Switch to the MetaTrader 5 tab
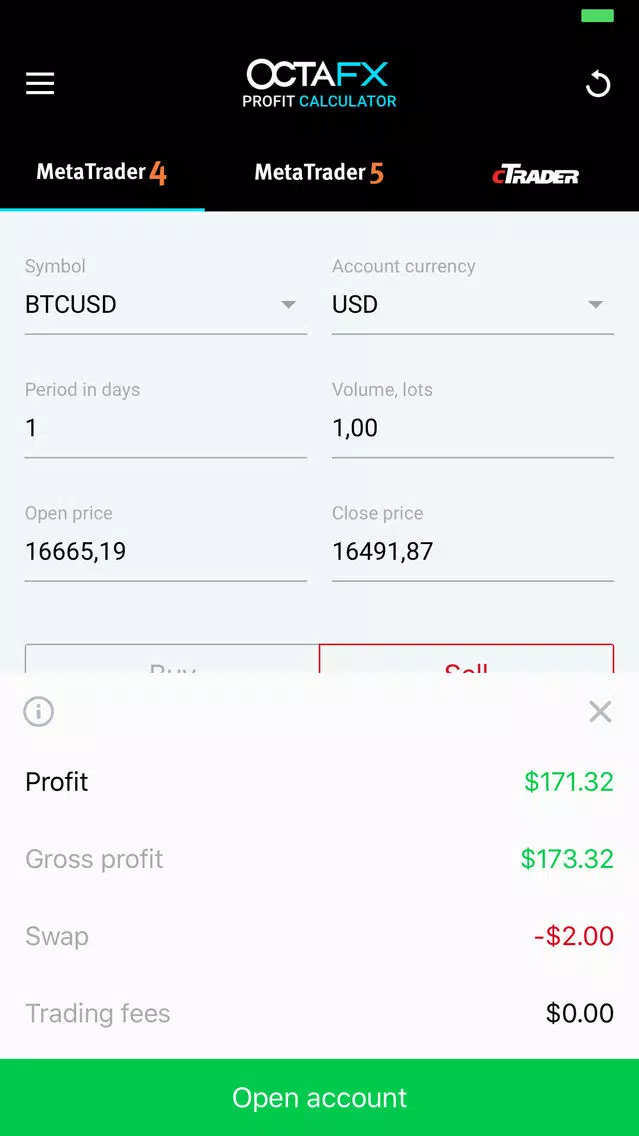 tap(319, 174)
